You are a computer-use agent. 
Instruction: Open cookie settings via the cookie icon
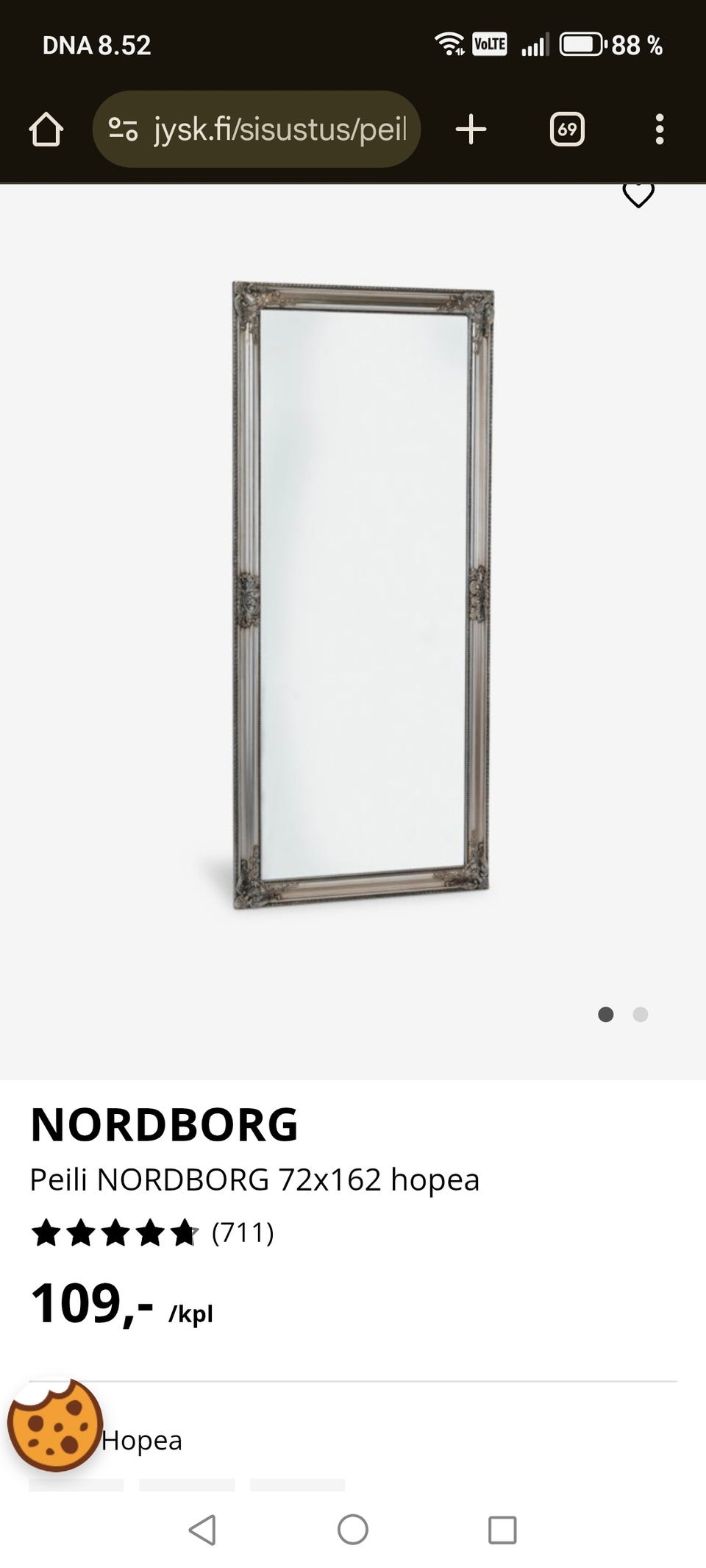tap(55, 1425)
